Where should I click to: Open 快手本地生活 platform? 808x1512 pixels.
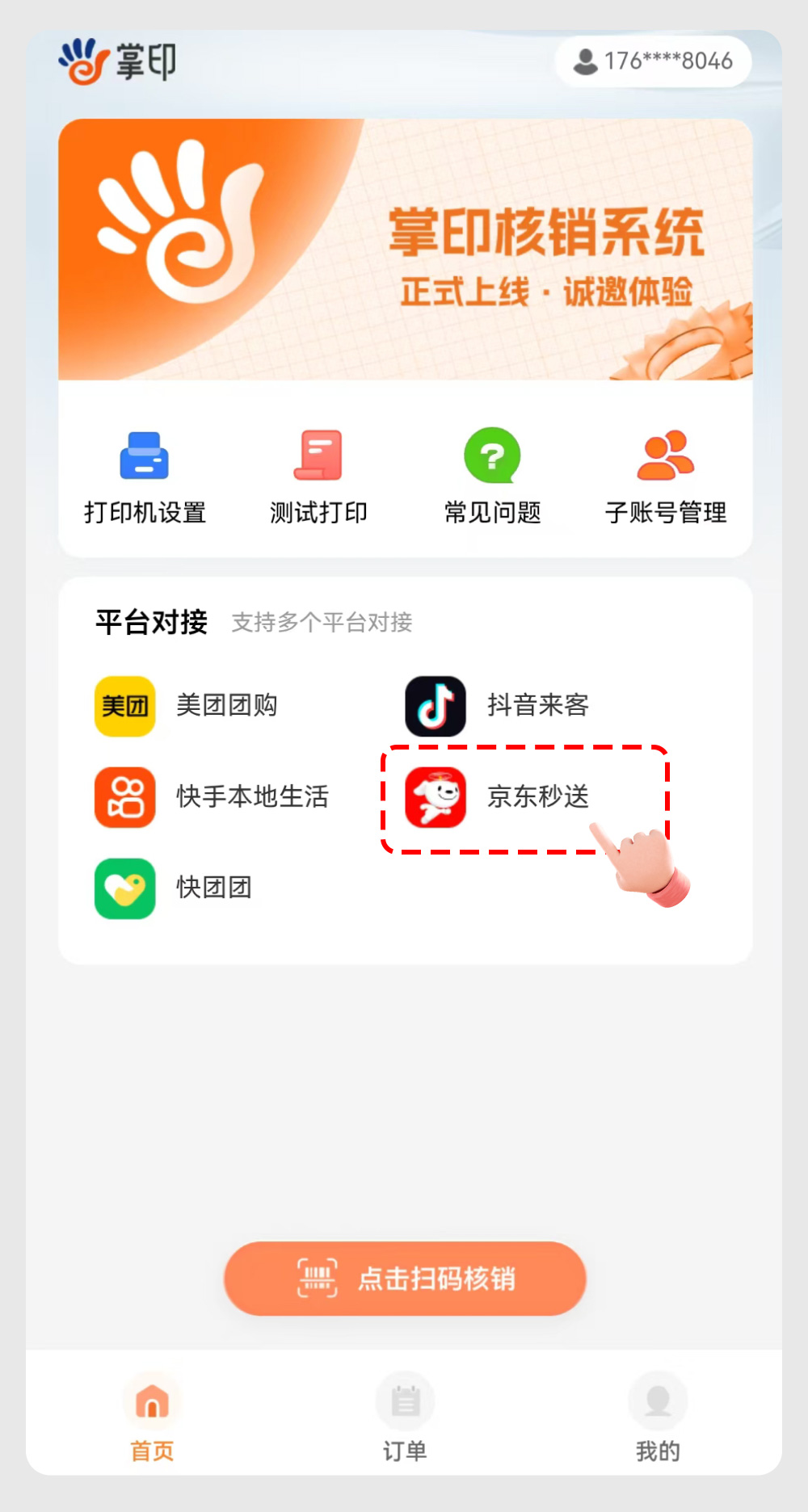(x=212, y=797)
